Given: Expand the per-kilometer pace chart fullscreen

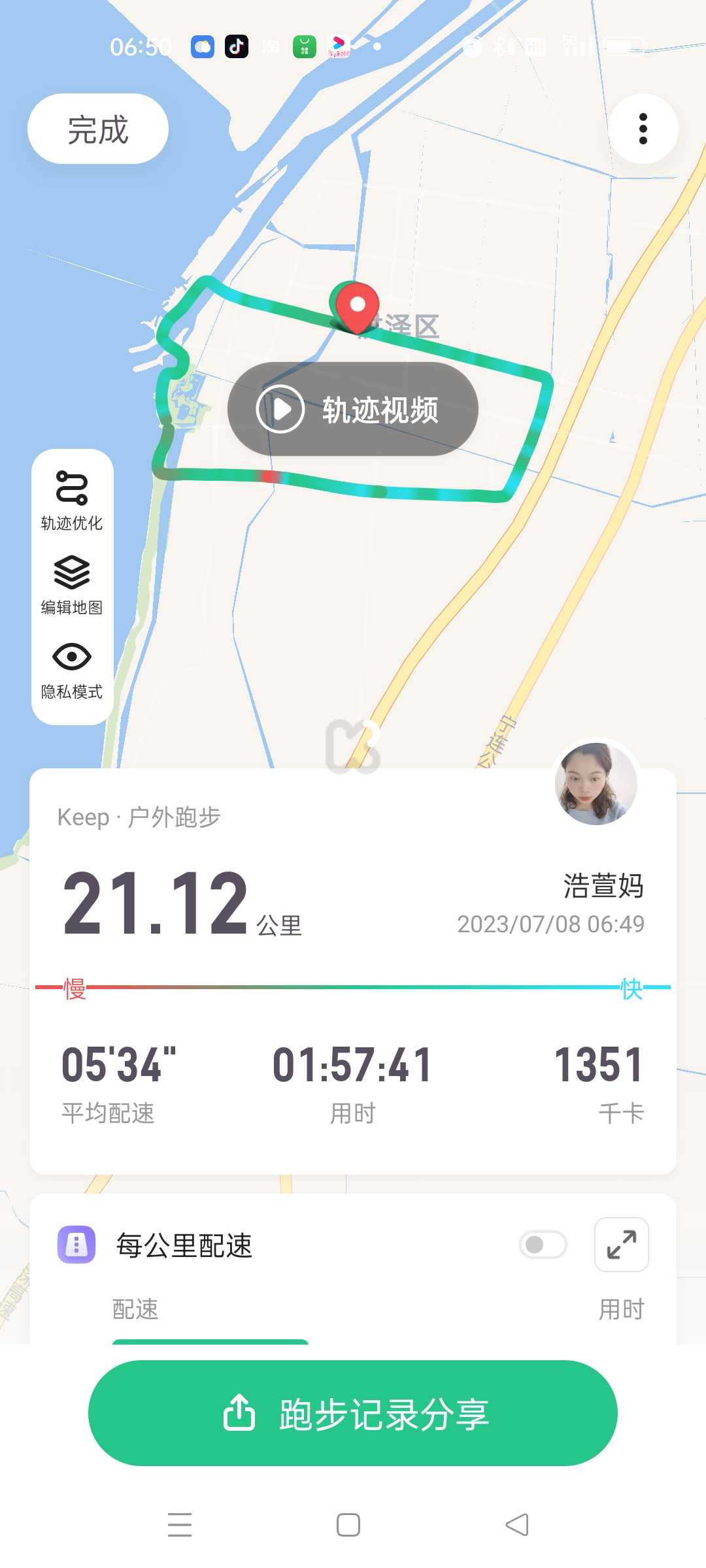Looking at the screenshot, I should pos(622,1245).
